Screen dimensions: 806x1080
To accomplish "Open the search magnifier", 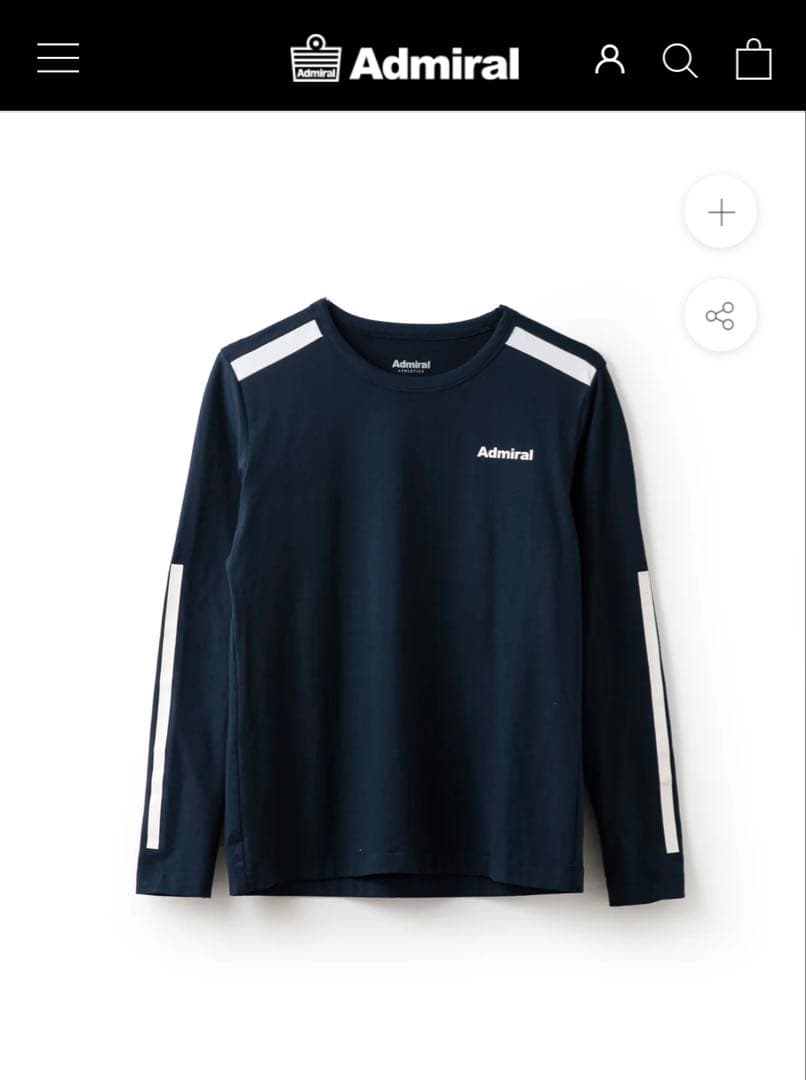I will (x=679, y=61).
